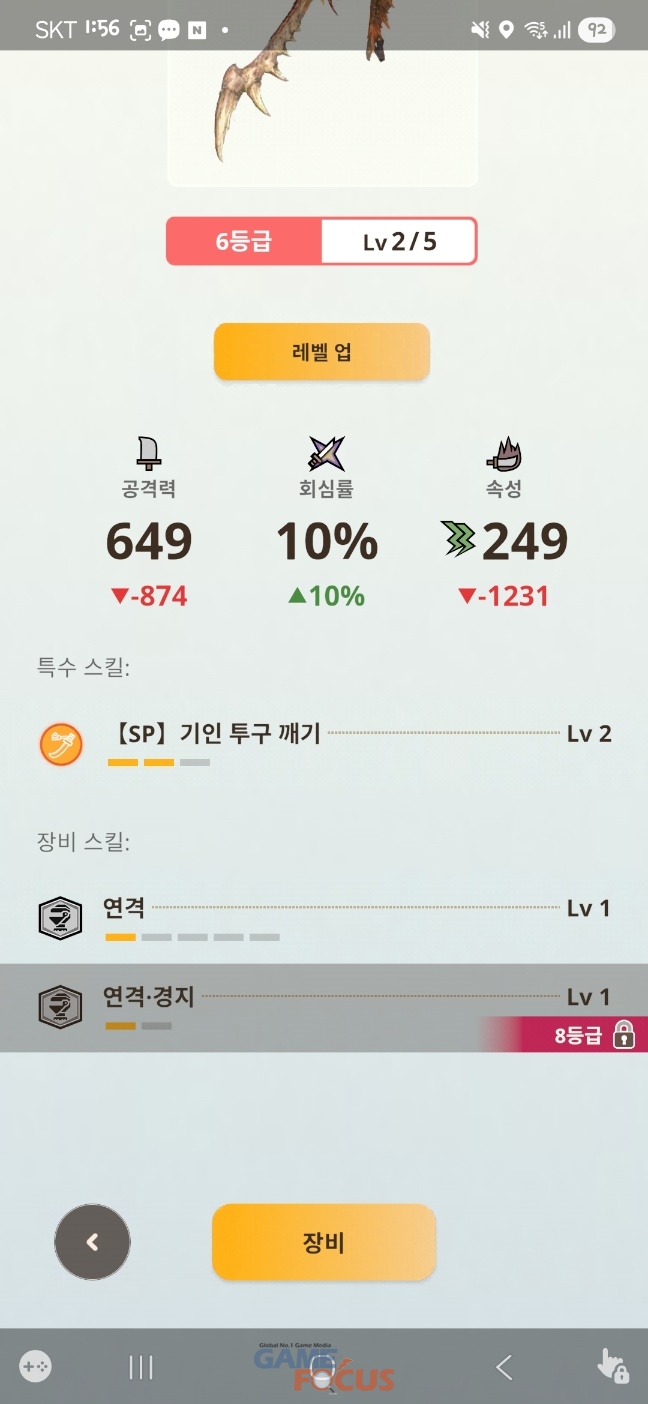This screenshot has width=648, height=1404.
Task: Open the 【SP】 기인 투구 깨기 skill details
Action: click(324, 742)
